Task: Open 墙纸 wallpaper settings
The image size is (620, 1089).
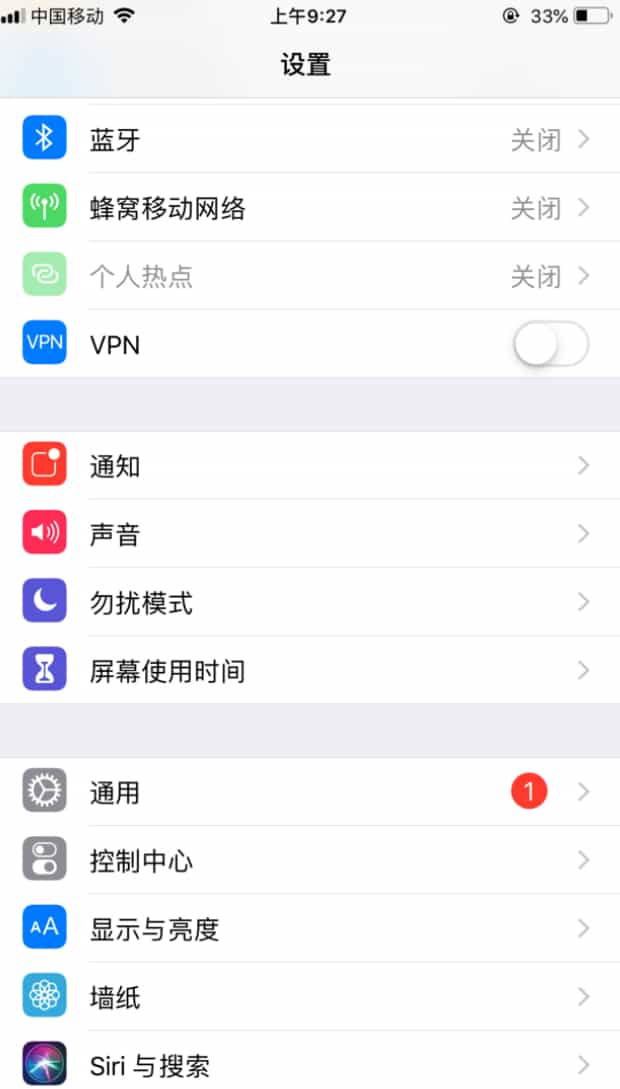Action: [310, 996]
